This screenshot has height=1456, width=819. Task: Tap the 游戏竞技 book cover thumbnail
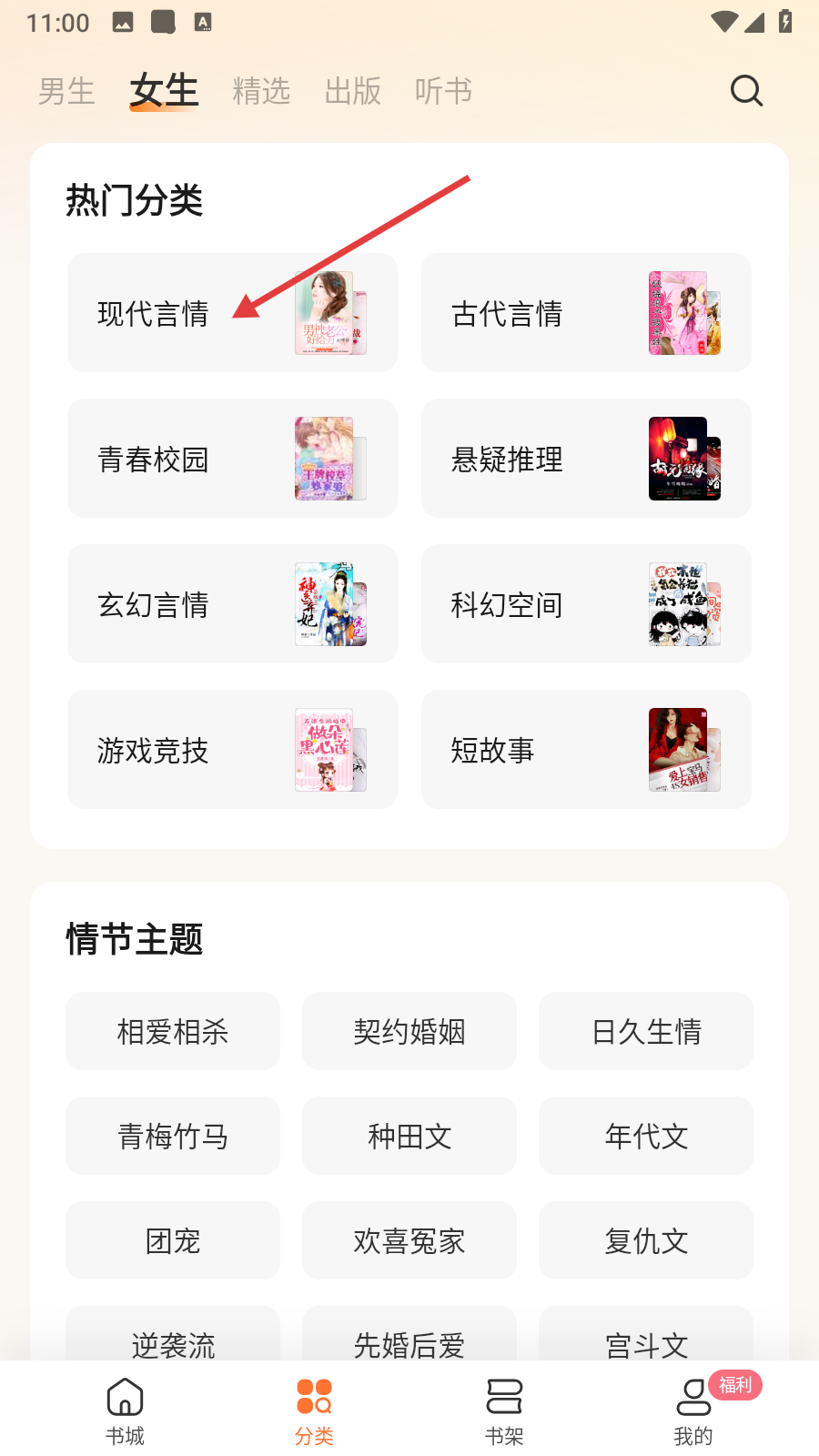[331, 750]
